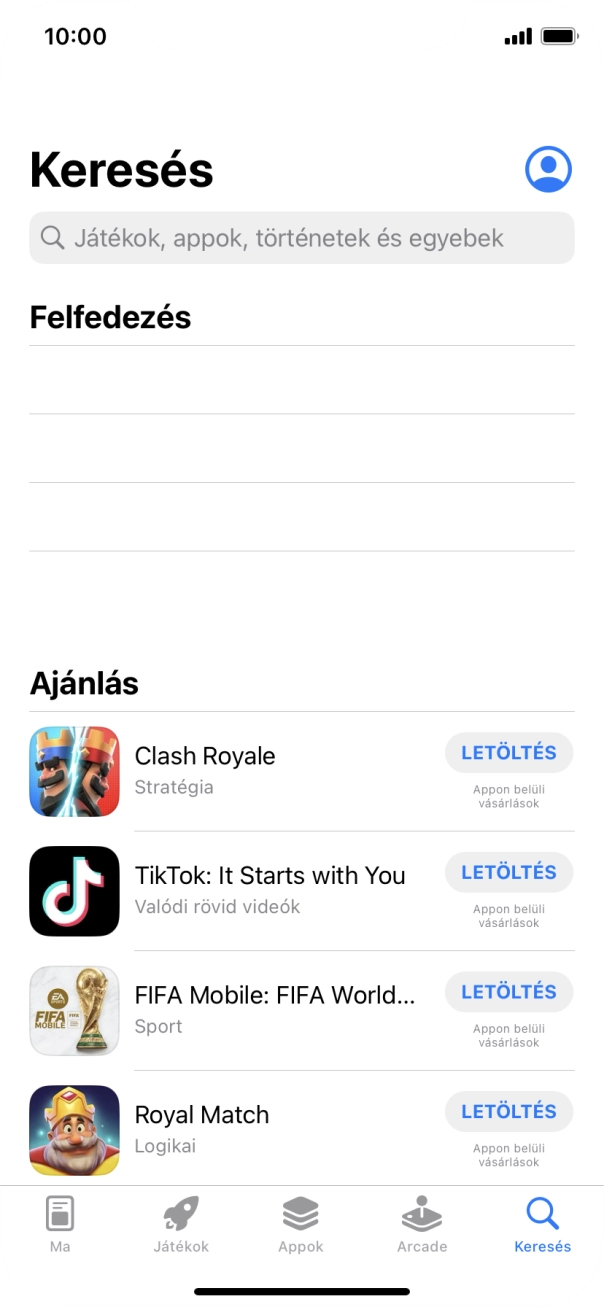The height and width of the screenshot is (1307, 604).
Task: Download Royal Match with LETÖLTÉS
Action: pos(509,1111)
